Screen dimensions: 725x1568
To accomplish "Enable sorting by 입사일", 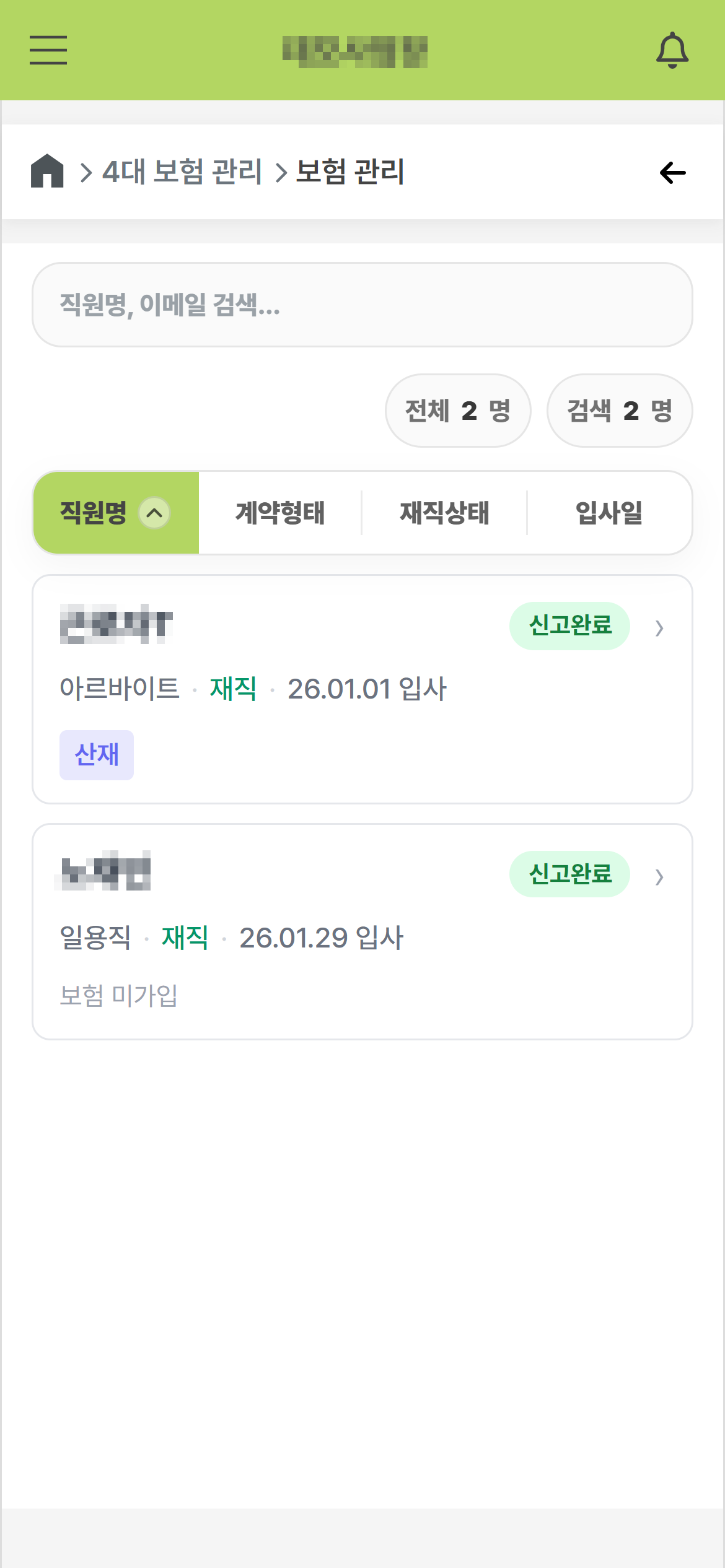I will [x=608, y=512].
